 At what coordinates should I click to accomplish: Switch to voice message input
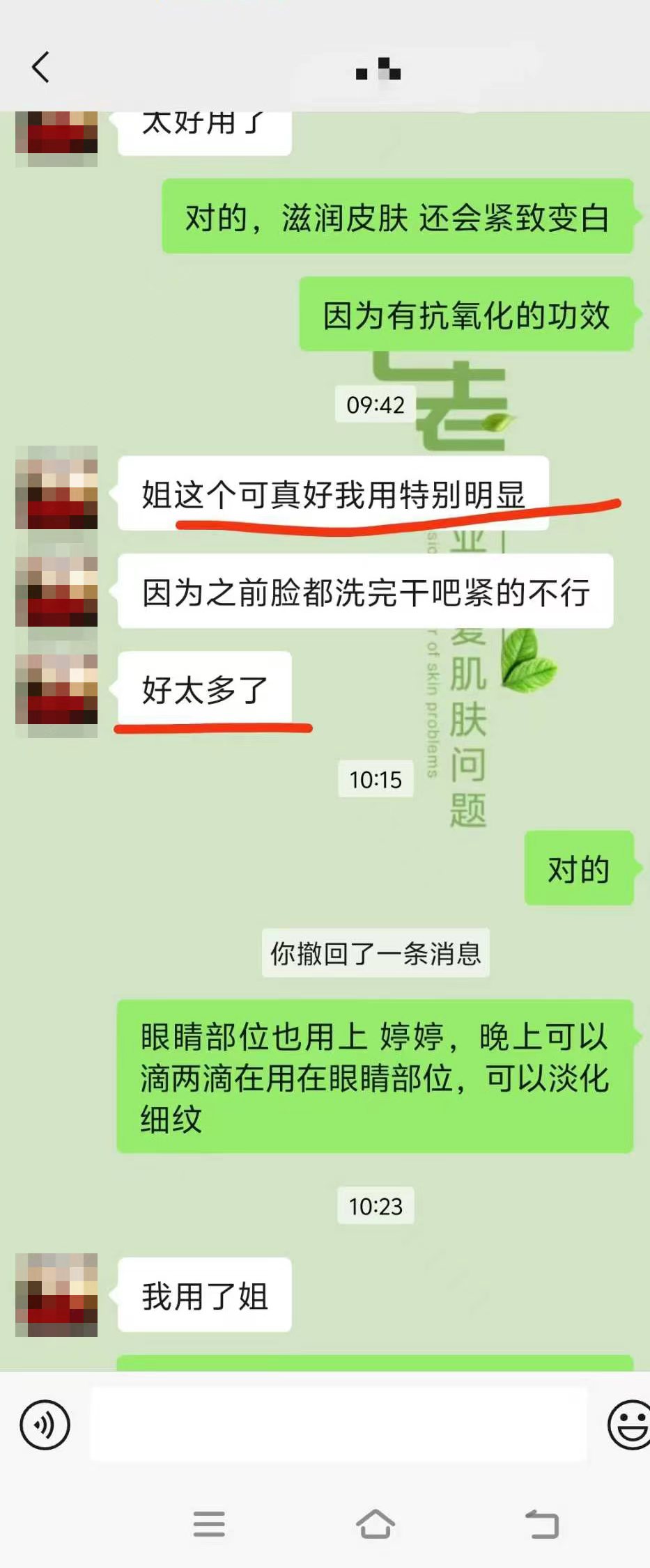click(45, 1425)
